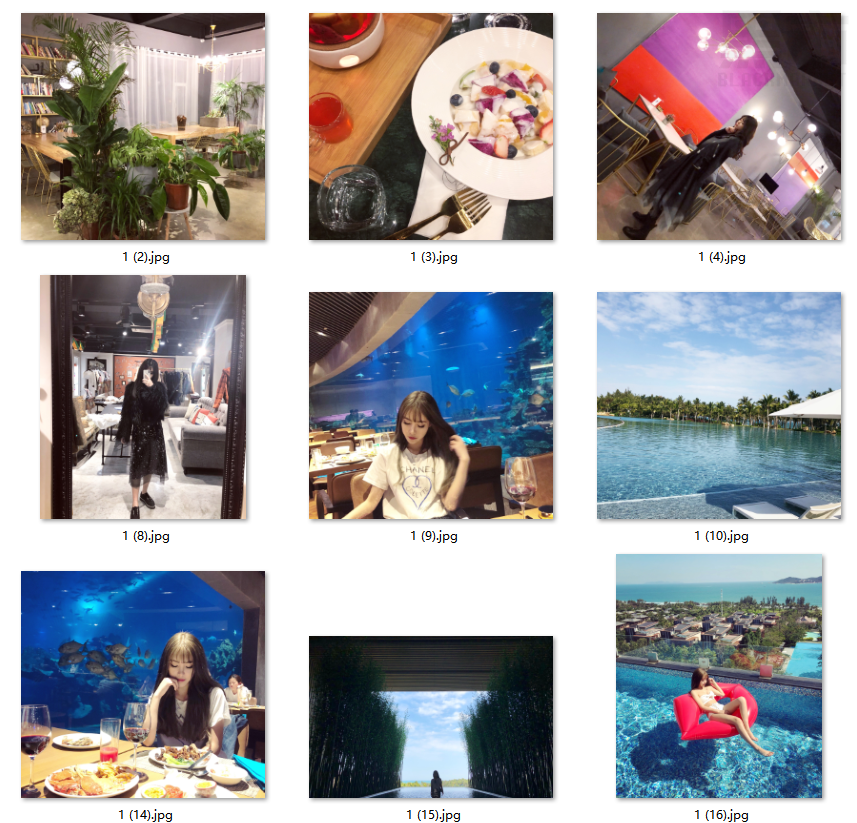Image resolution: width=857 pixels, height=823 pixels.
Task: Tap the 1 (8).jpg thumbnail
Action: (143, 397)
